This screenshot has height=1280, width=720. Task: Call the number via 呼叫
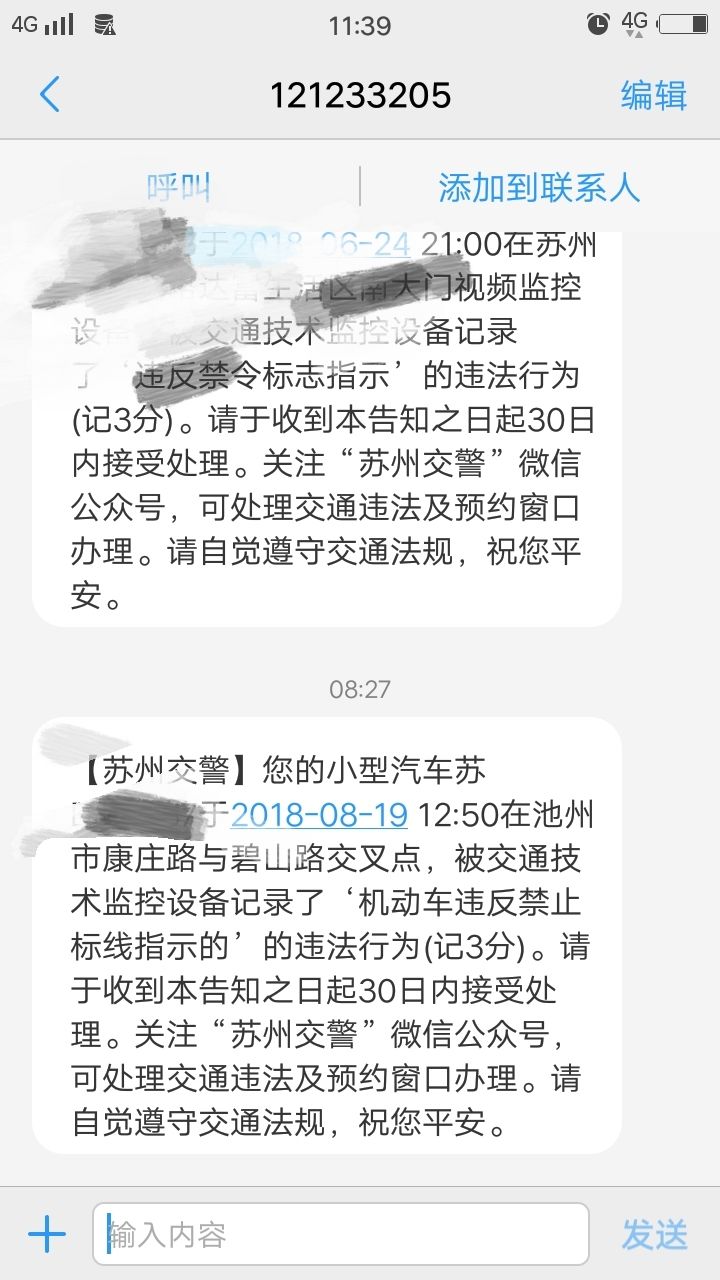pyautogui.click(x=179, y=187)
